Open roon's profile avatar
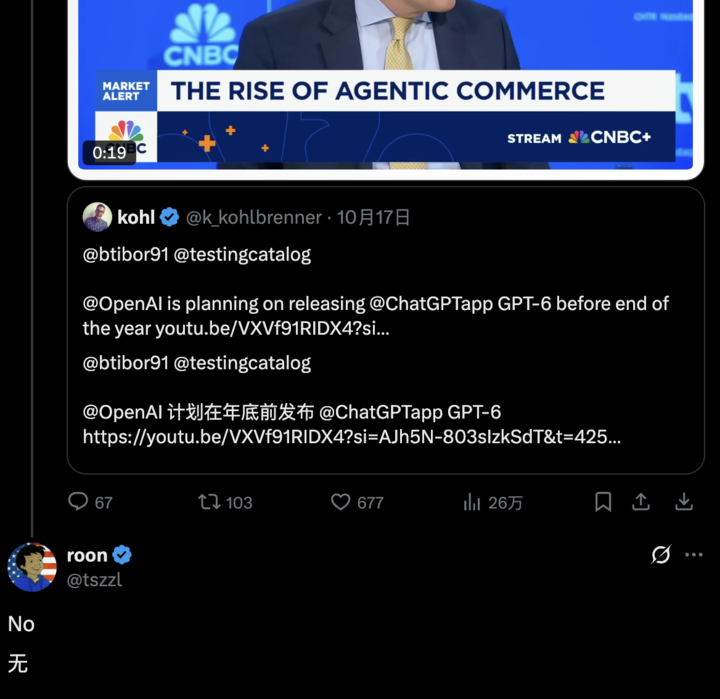Viewport: 720px width, 699px height. coord(32,567)
